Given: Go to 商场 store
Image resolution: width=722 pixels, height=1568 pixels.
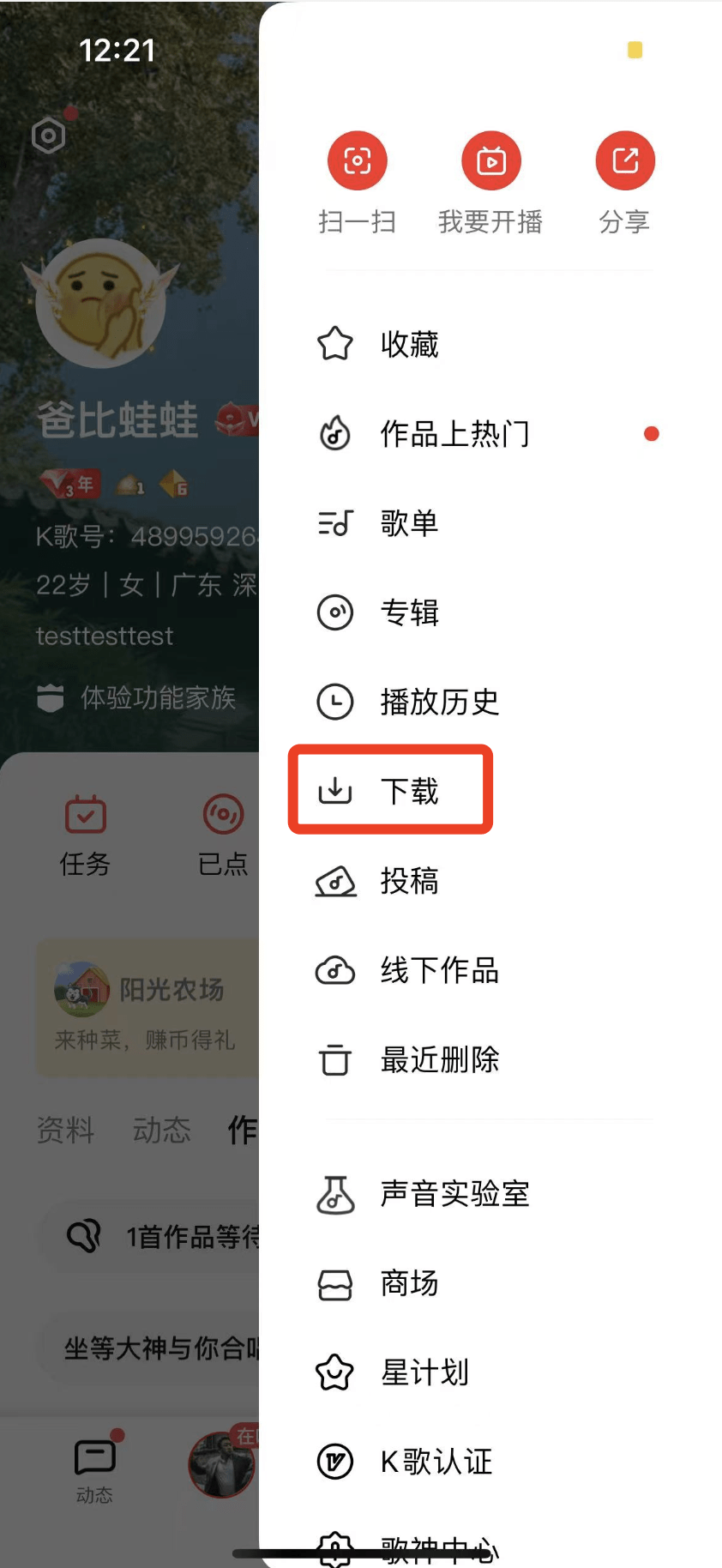Looking at the screenshot, I should (x=408, y=1283).
